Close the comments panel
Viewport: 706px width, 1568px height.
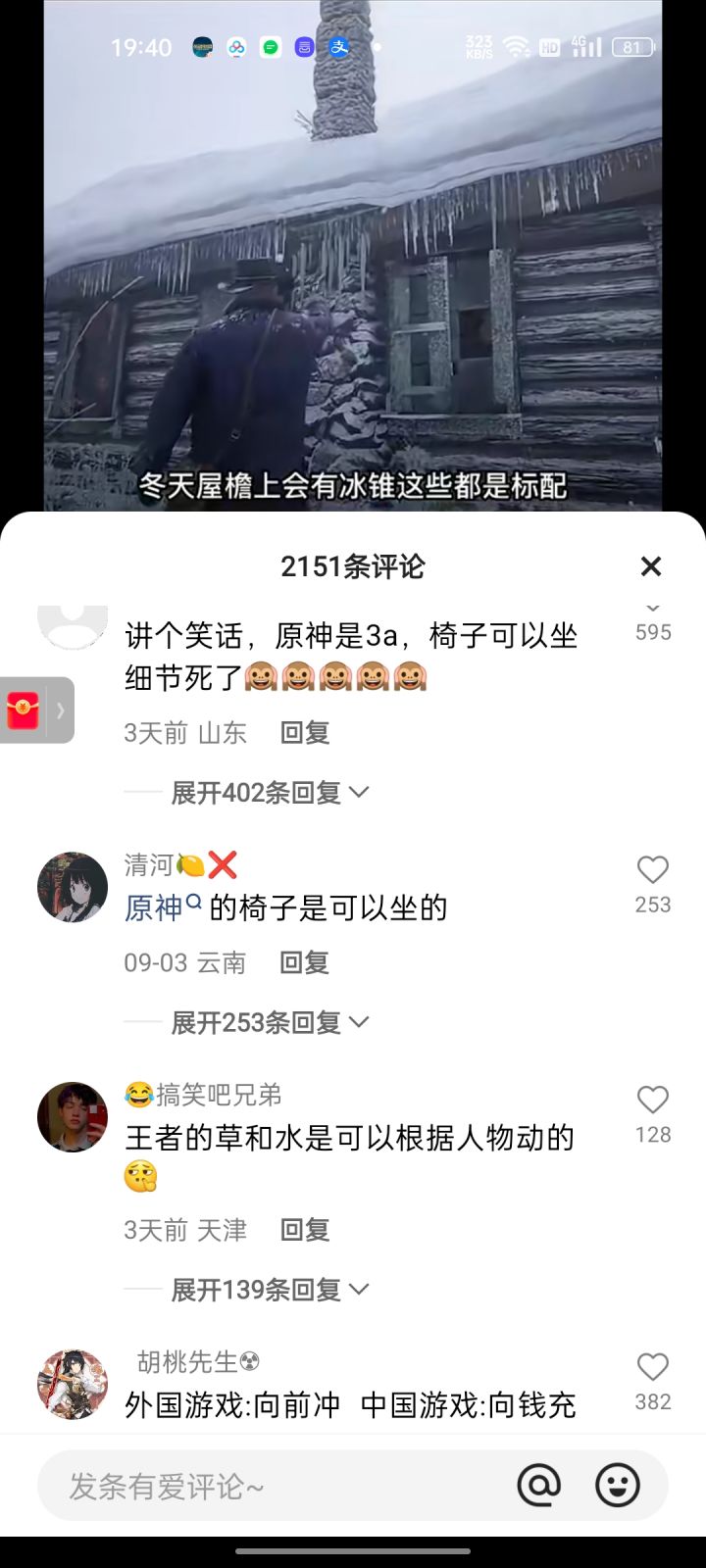click(651, 566)
